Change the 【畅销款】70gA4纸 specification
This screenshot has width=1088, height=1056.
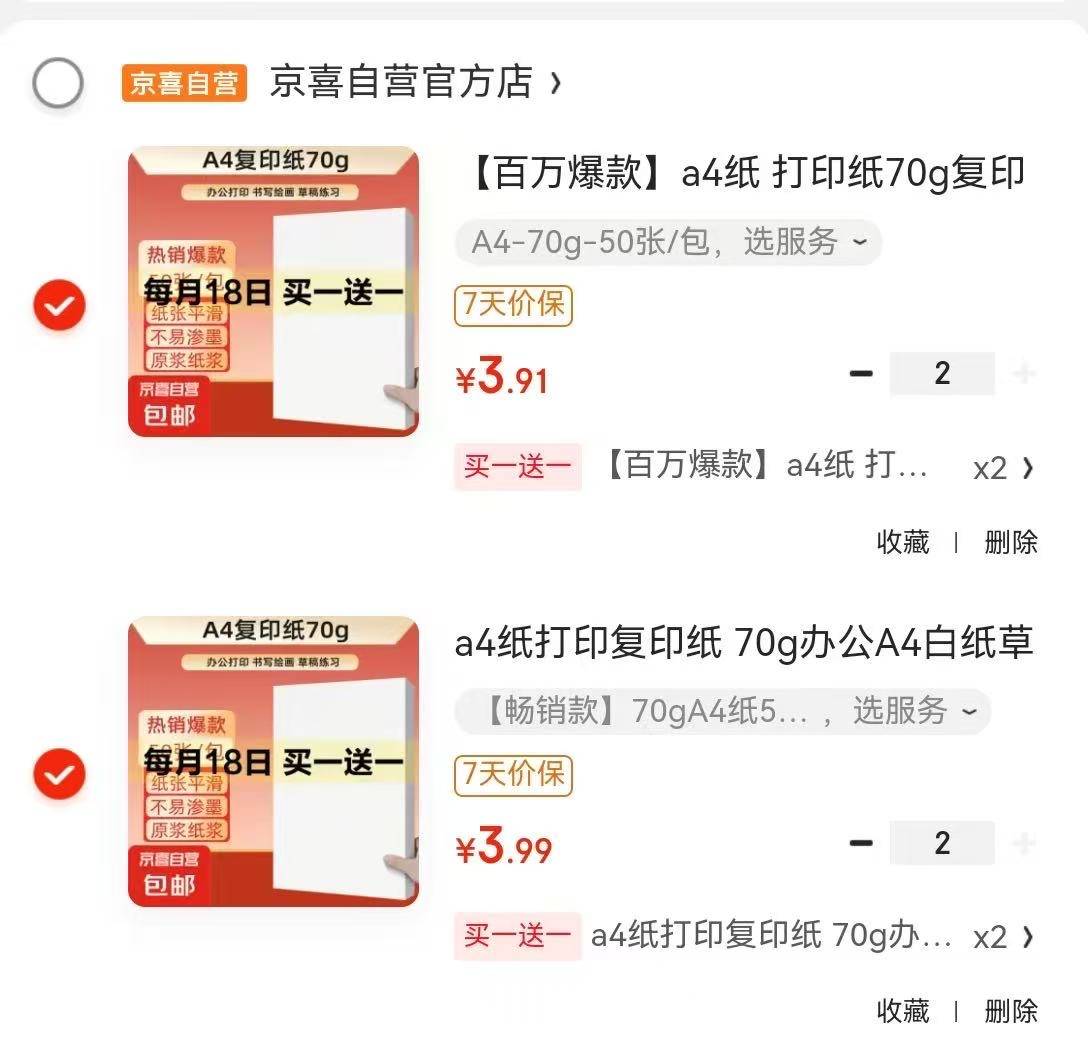722,712
